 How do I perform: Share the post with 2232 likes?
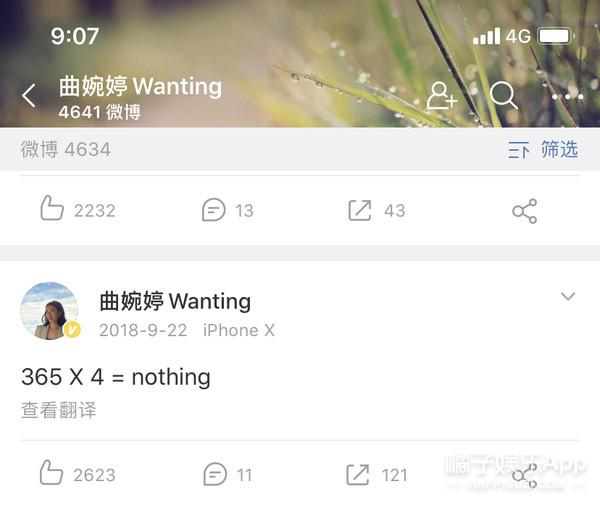pyautogui.click(x=524, y=211)
